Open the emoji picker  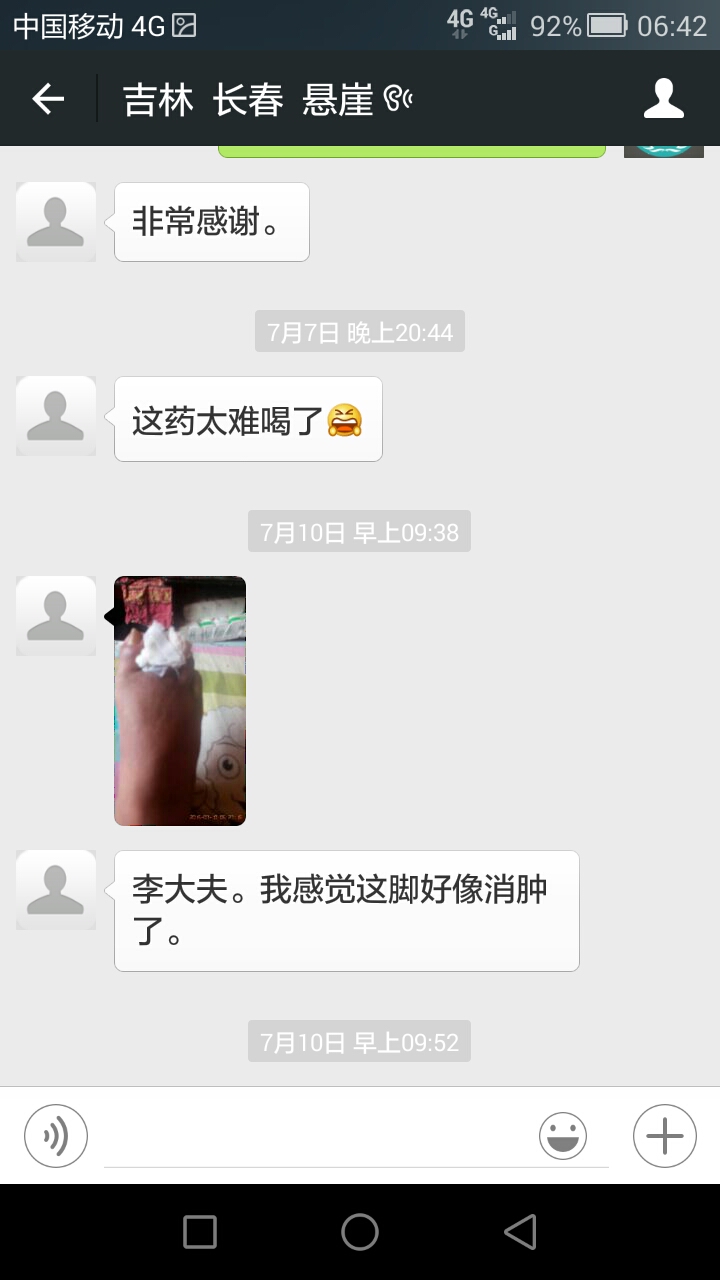pos(563,1136)
